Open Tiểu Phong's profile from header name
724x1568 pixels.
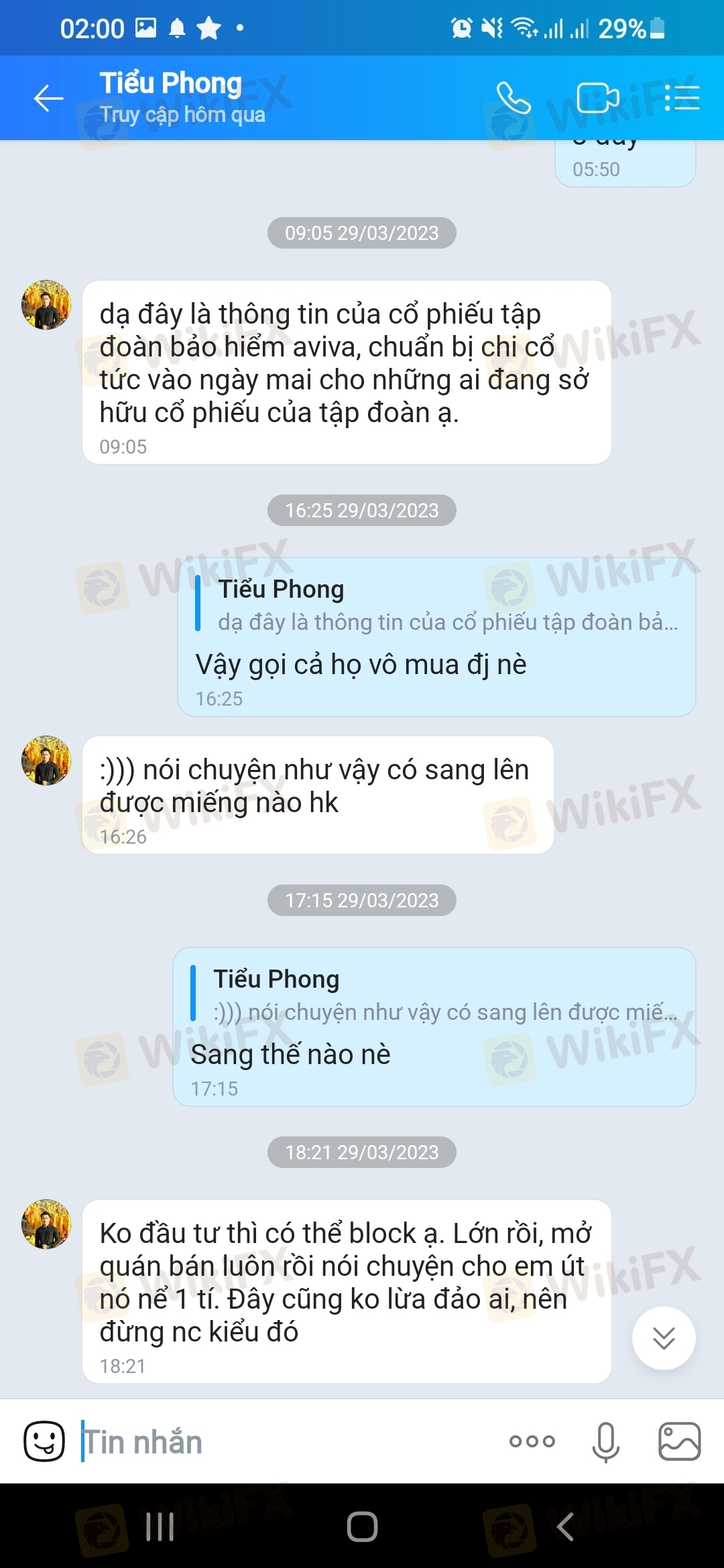tap(171, 83)
